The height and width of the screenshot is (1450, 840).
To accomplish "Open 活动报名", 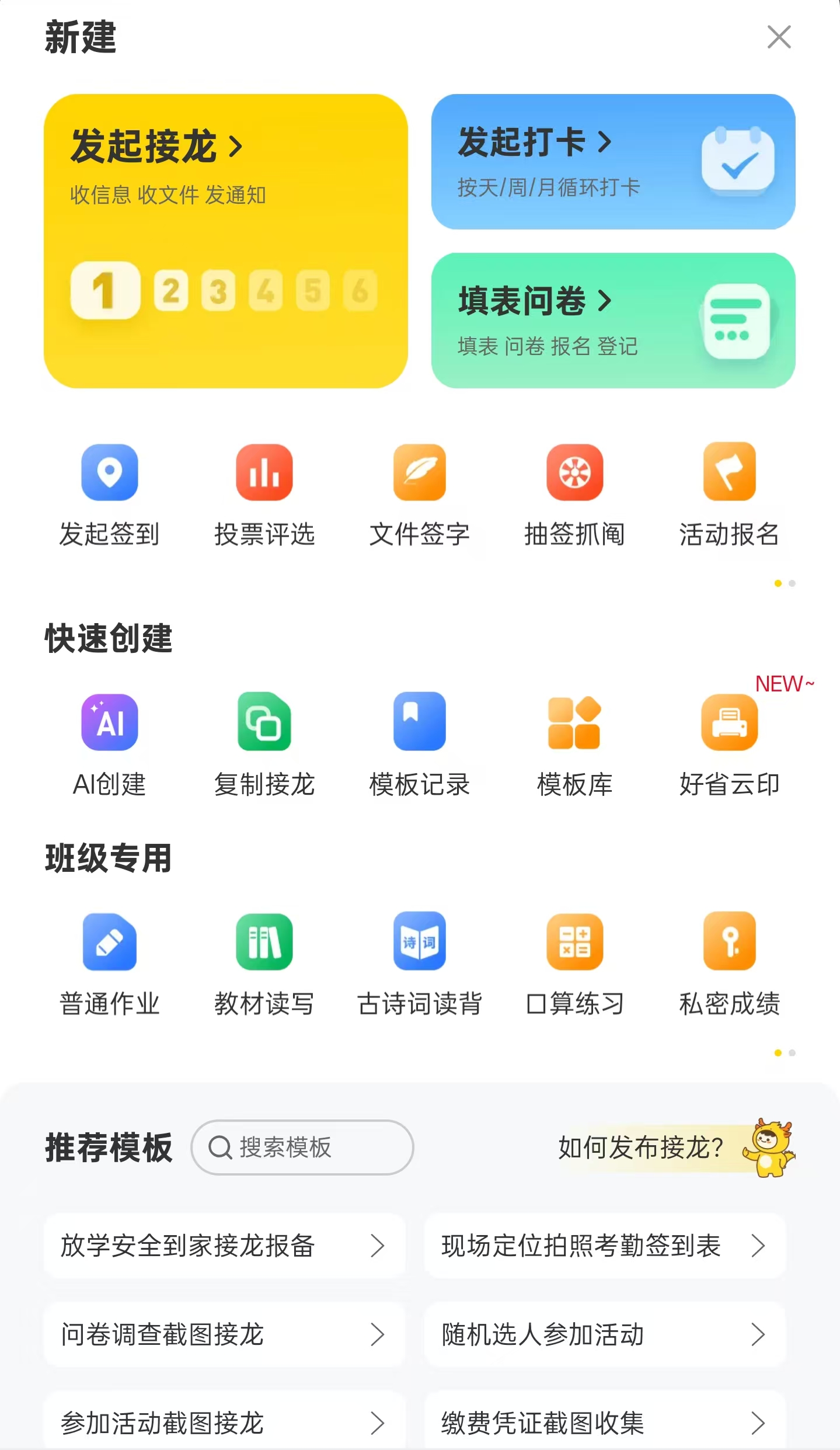I will coord(729,493).
